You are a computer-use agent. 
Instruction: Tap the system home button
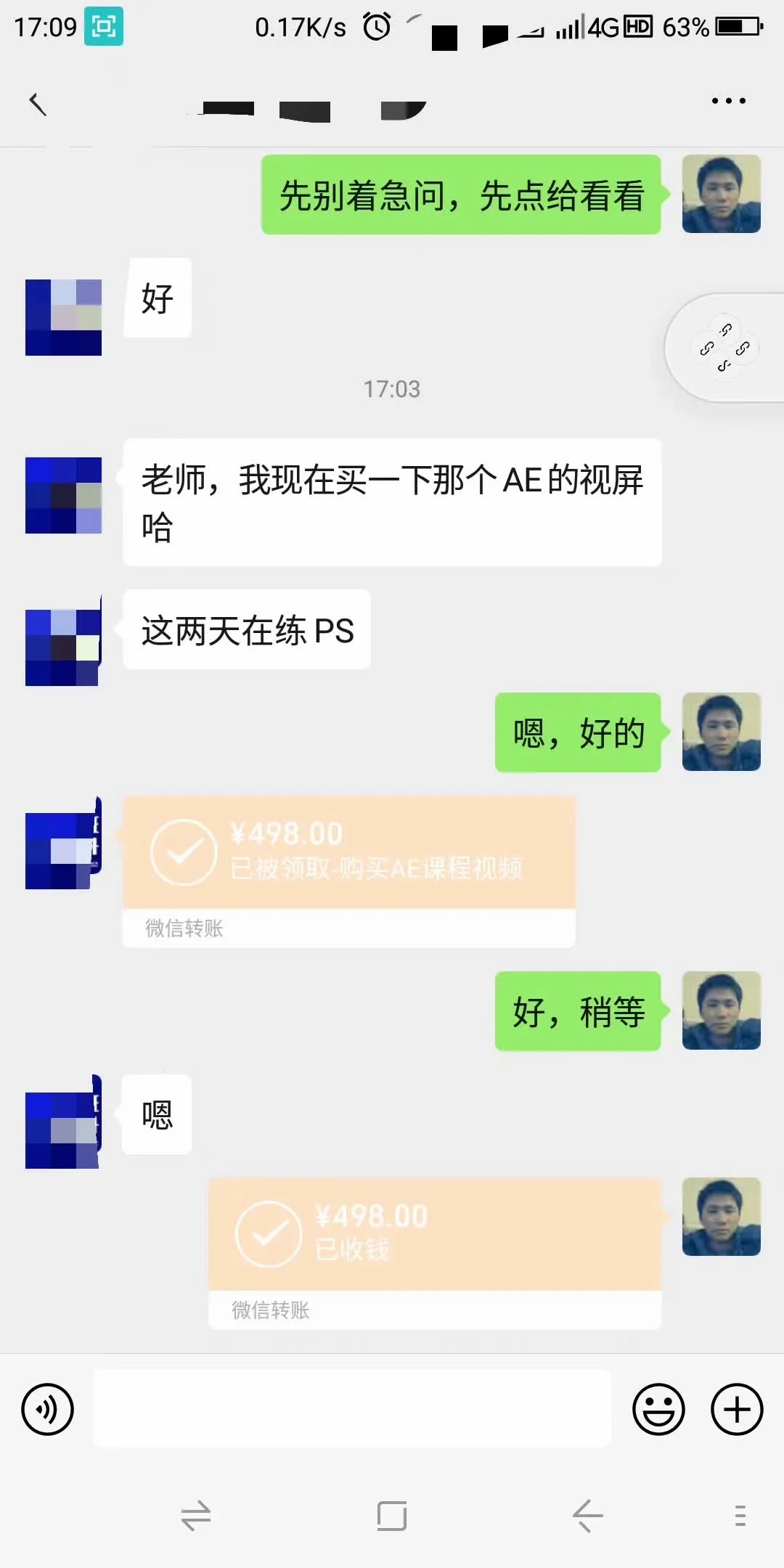click(x=392, y=1516)
